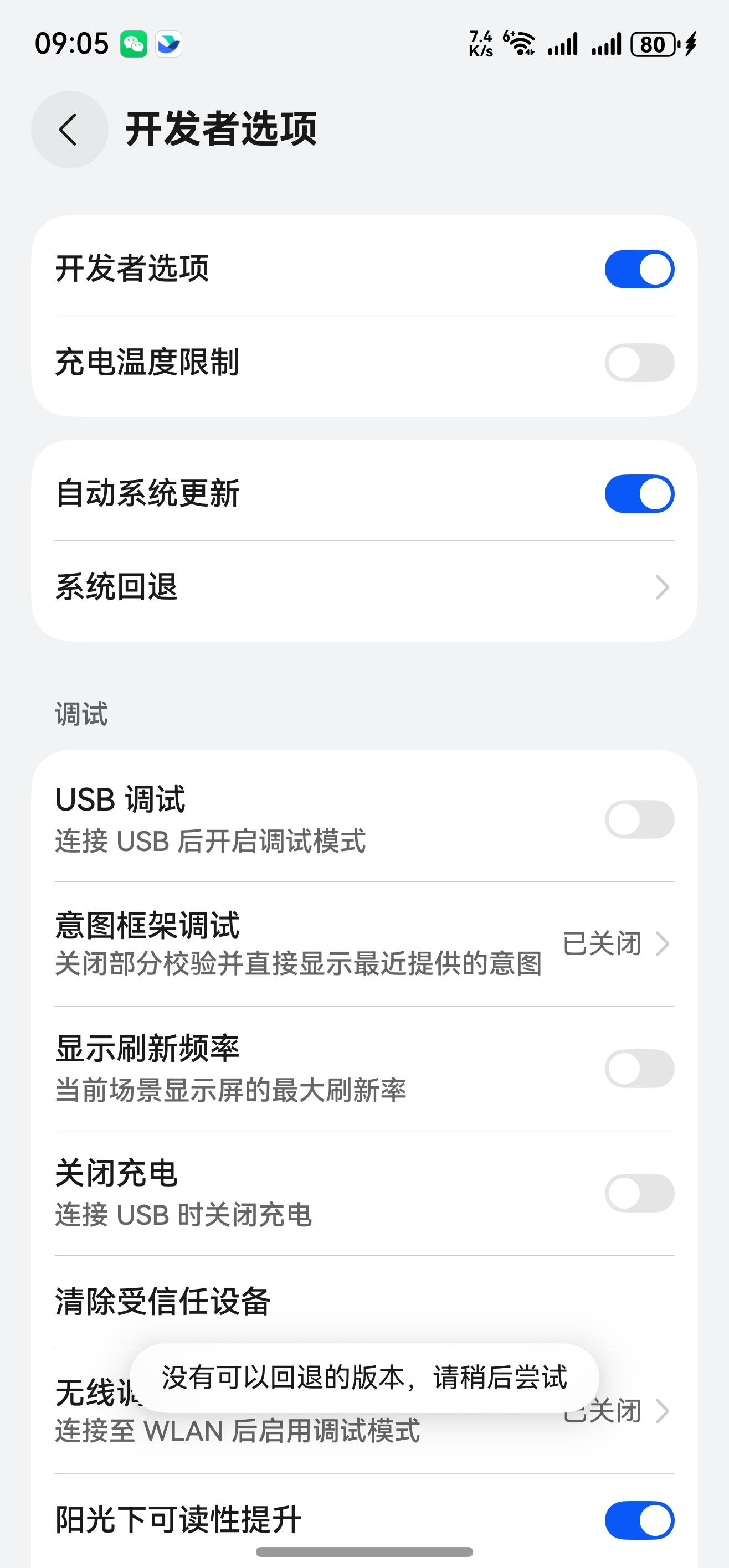This screenshot has width=729, height=1568.
Task: Open 系统回退 settings
Action: [364, 587]
